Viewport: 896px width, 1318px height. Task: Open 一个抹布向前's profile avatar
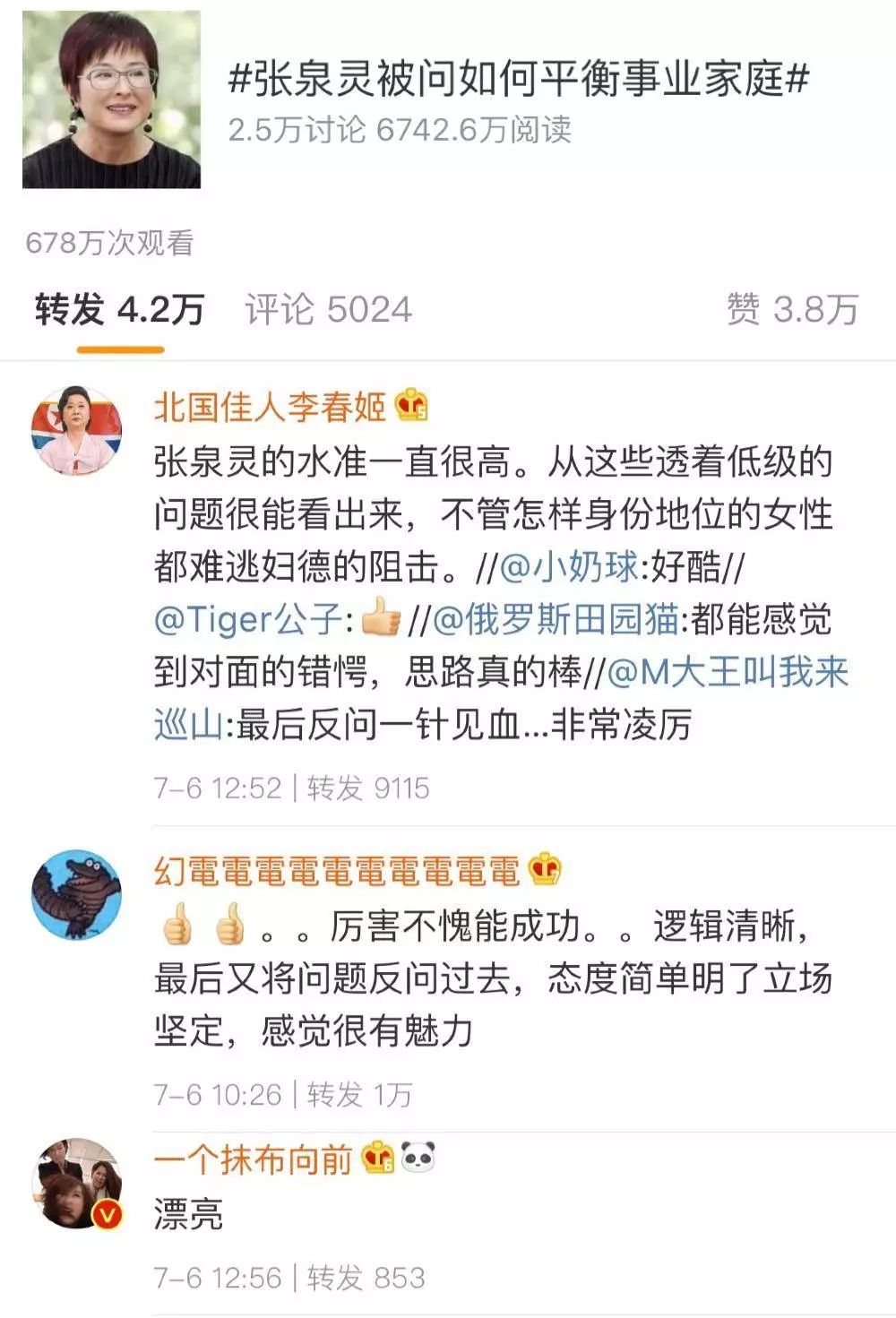[x=76, y=1183]
